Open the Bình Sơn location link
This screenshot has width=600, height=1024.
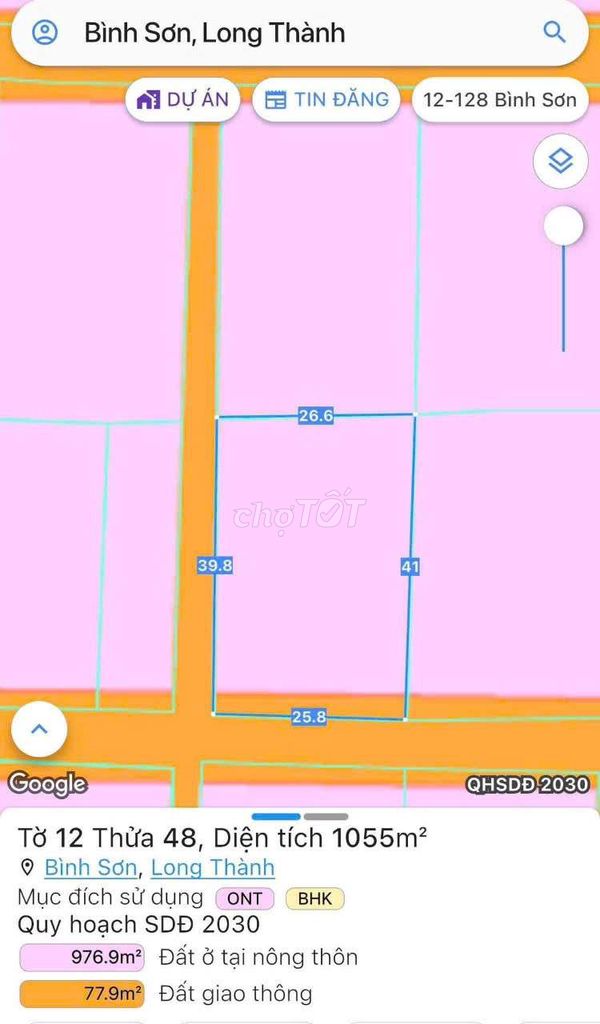pyautogui.click(x=90, y=868)
